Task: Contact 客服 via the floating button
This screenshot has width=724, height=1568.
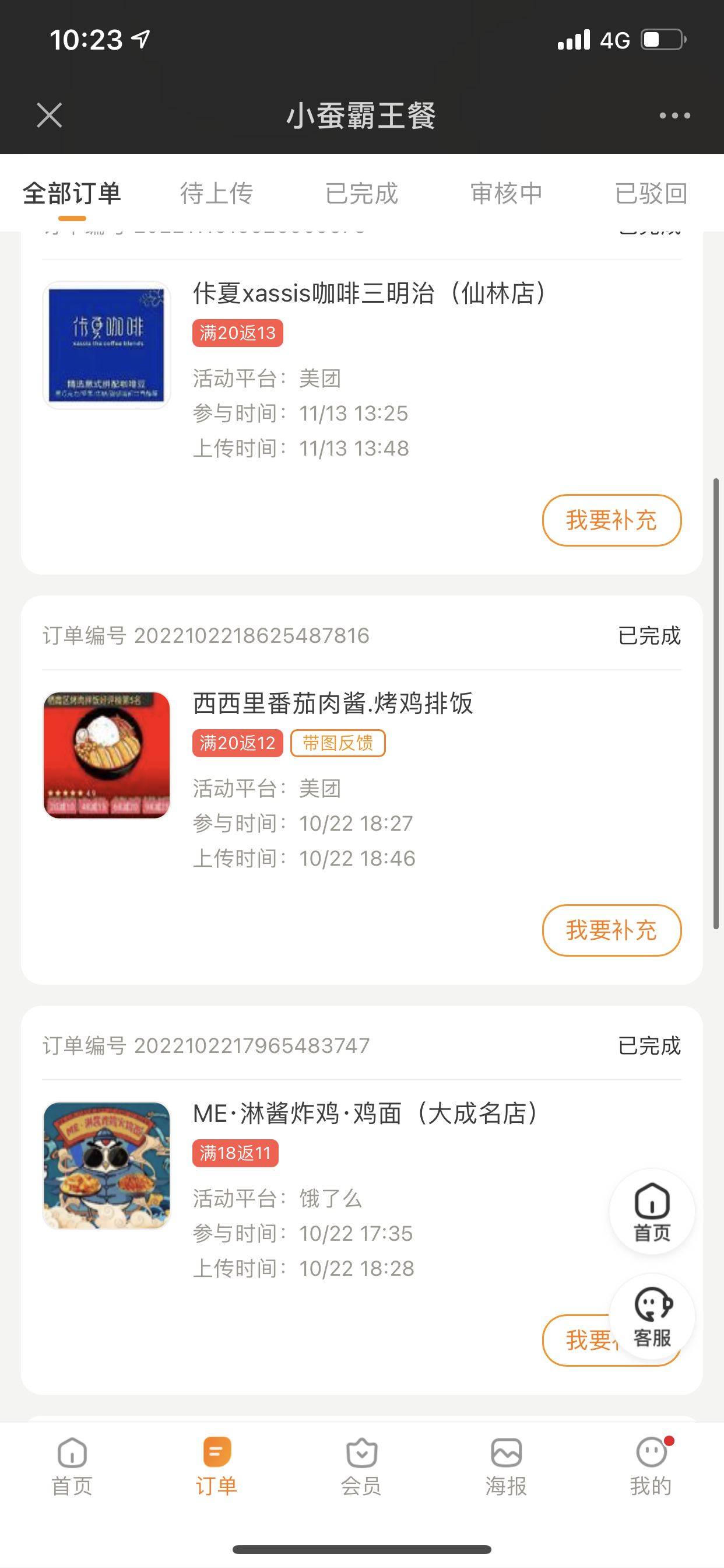Action: point(652,1317)
